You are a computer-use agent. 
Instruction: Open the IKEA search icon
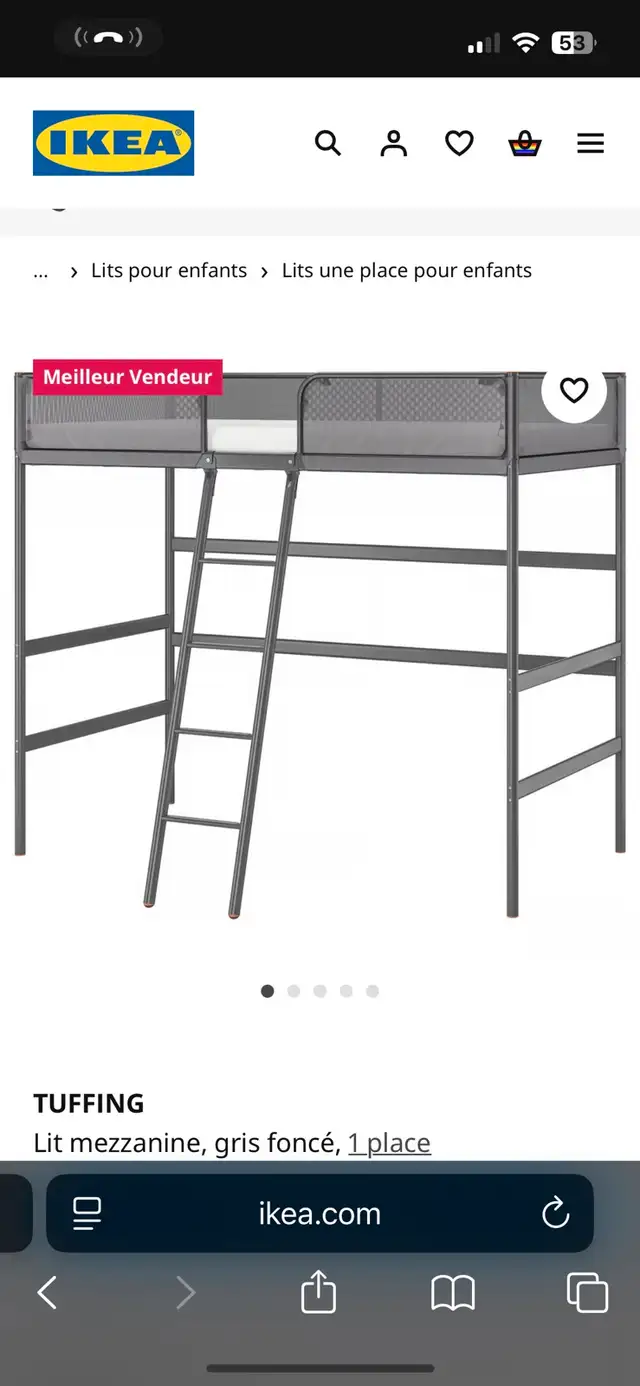[x=328, y=143]
